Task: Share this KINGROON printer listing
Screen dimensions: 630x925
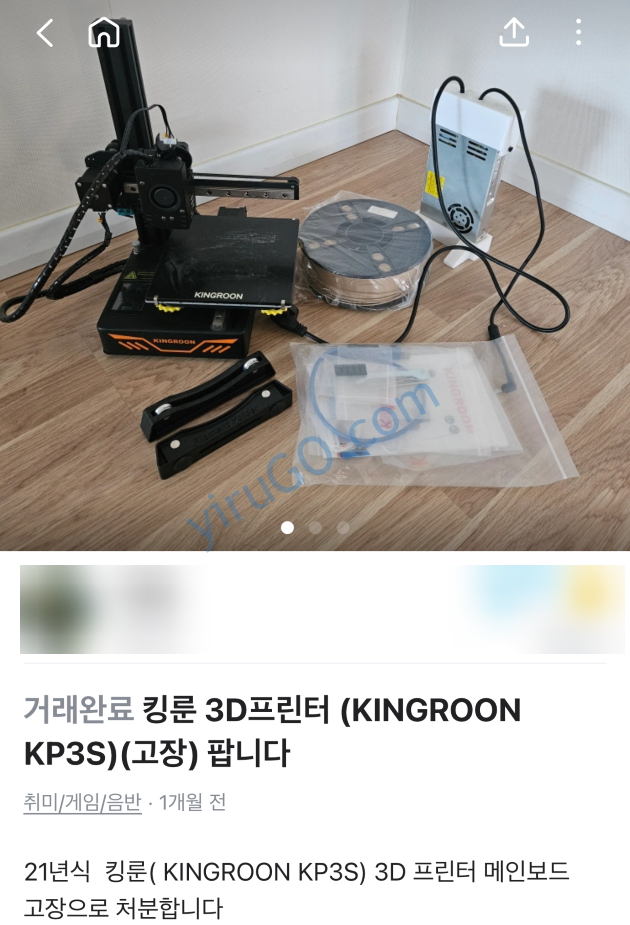Action: [x=513, y=33]
